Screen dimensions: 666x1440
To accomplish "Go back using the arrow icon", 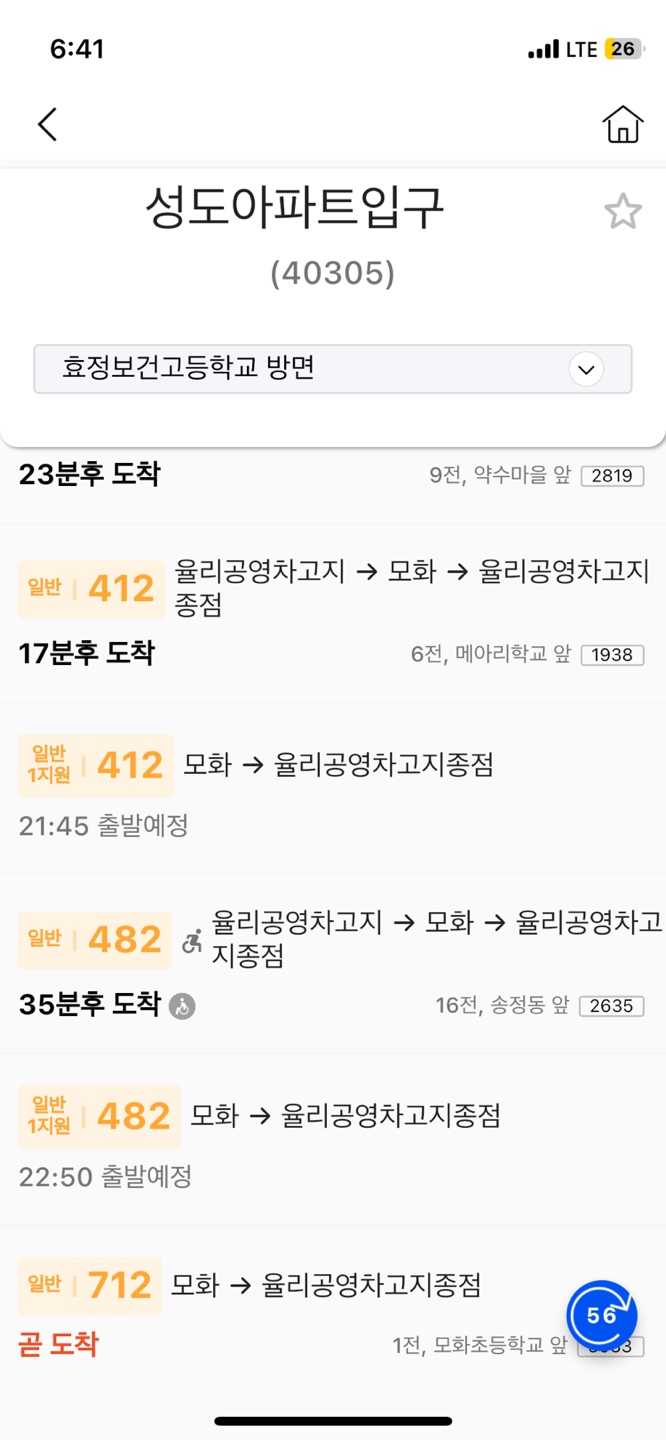I will click(x=47, y=125).
